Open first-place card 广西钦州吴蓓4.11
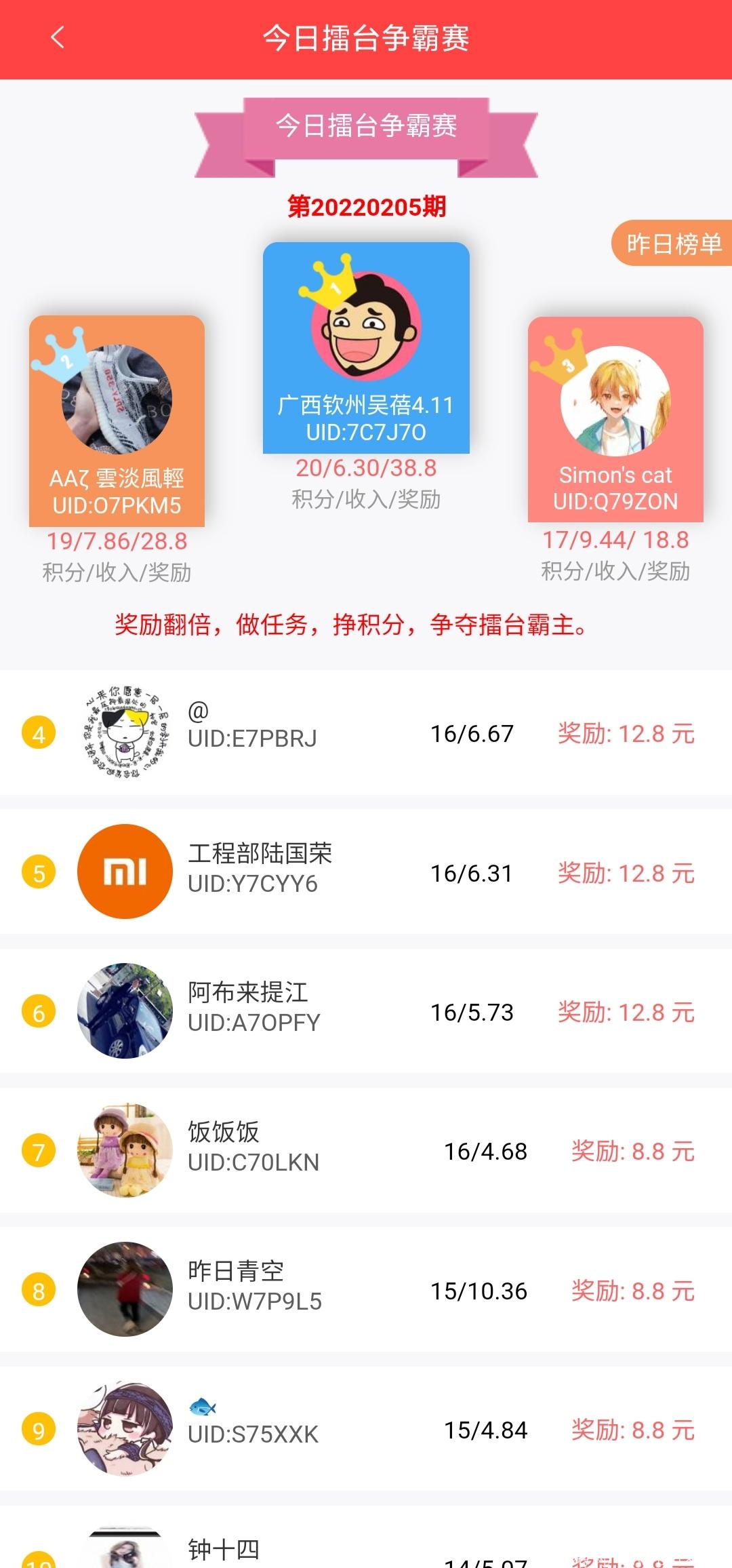This screenshot has height=1568, width=732. [366, 347]
